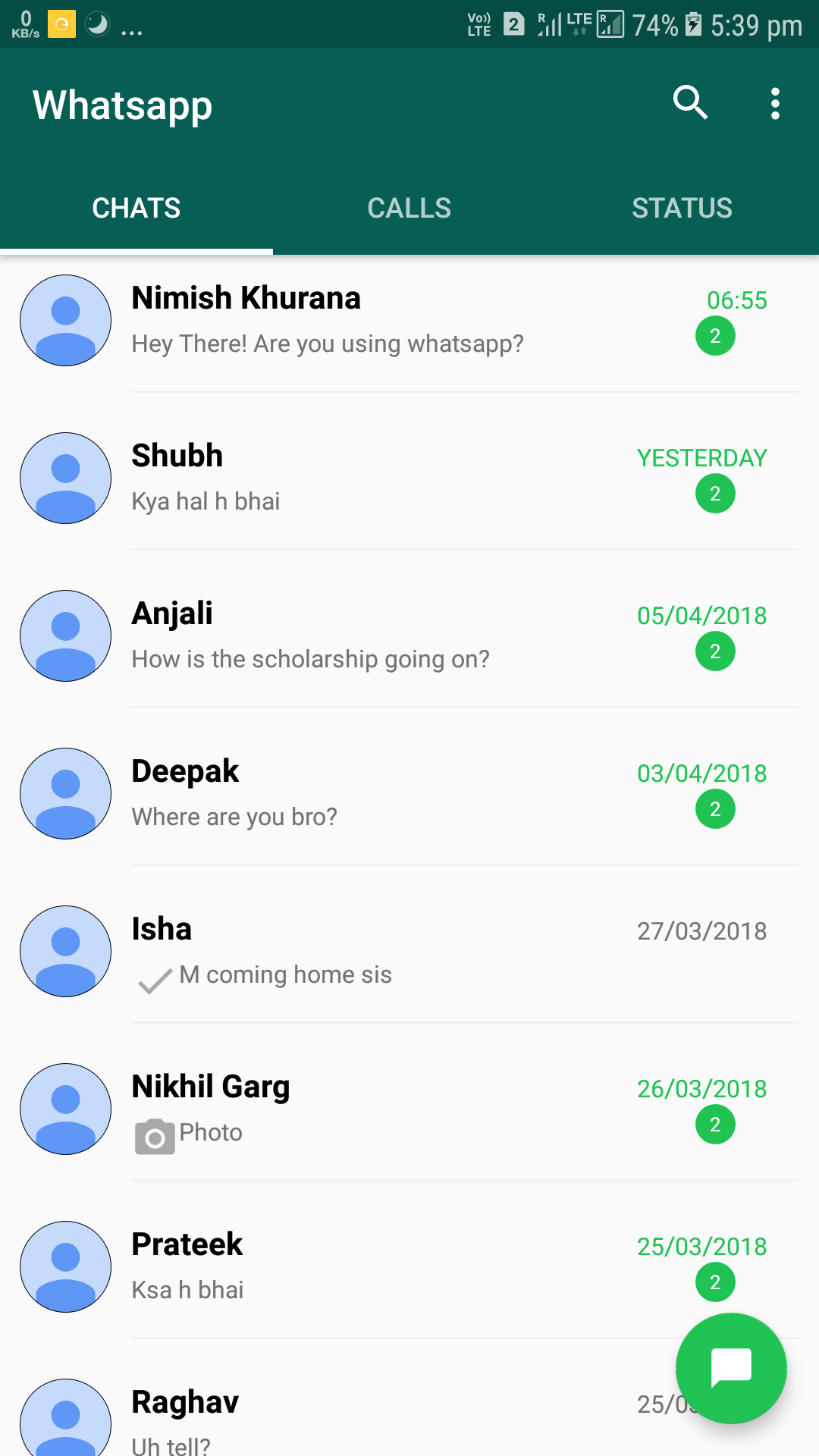Select the CHATS tab

[x=136, y=207]
